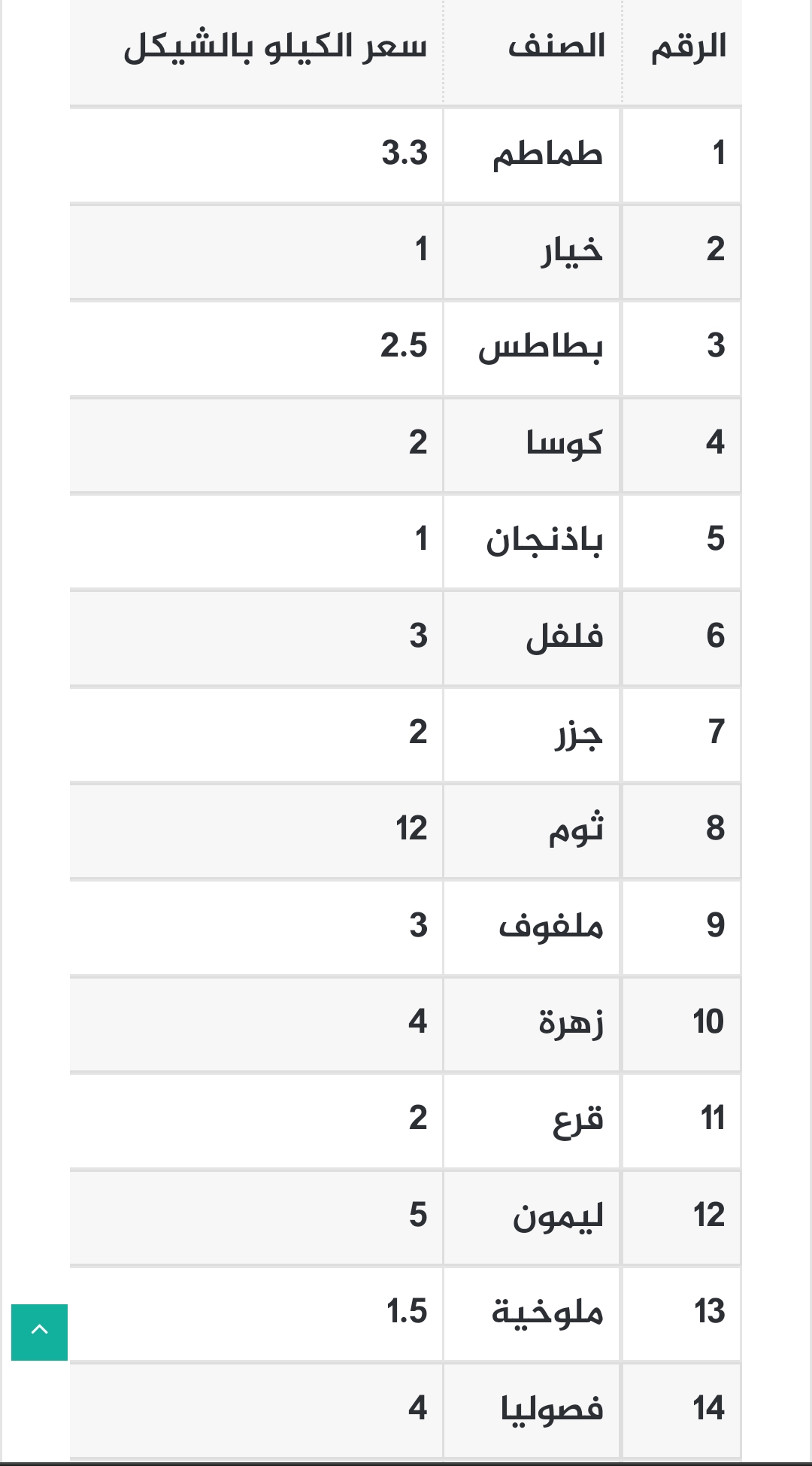Tap the green scroll-to-top arrow button

pos(39,1332)
